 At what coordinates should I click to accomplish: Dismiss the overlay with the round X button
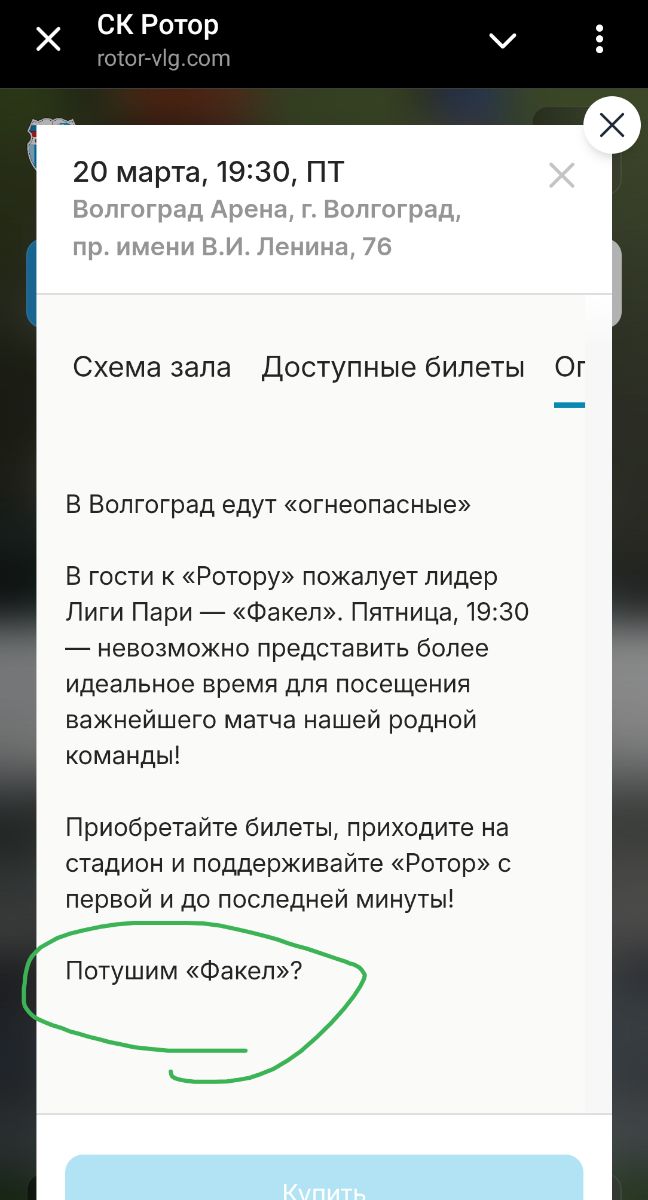click(611, 126)
